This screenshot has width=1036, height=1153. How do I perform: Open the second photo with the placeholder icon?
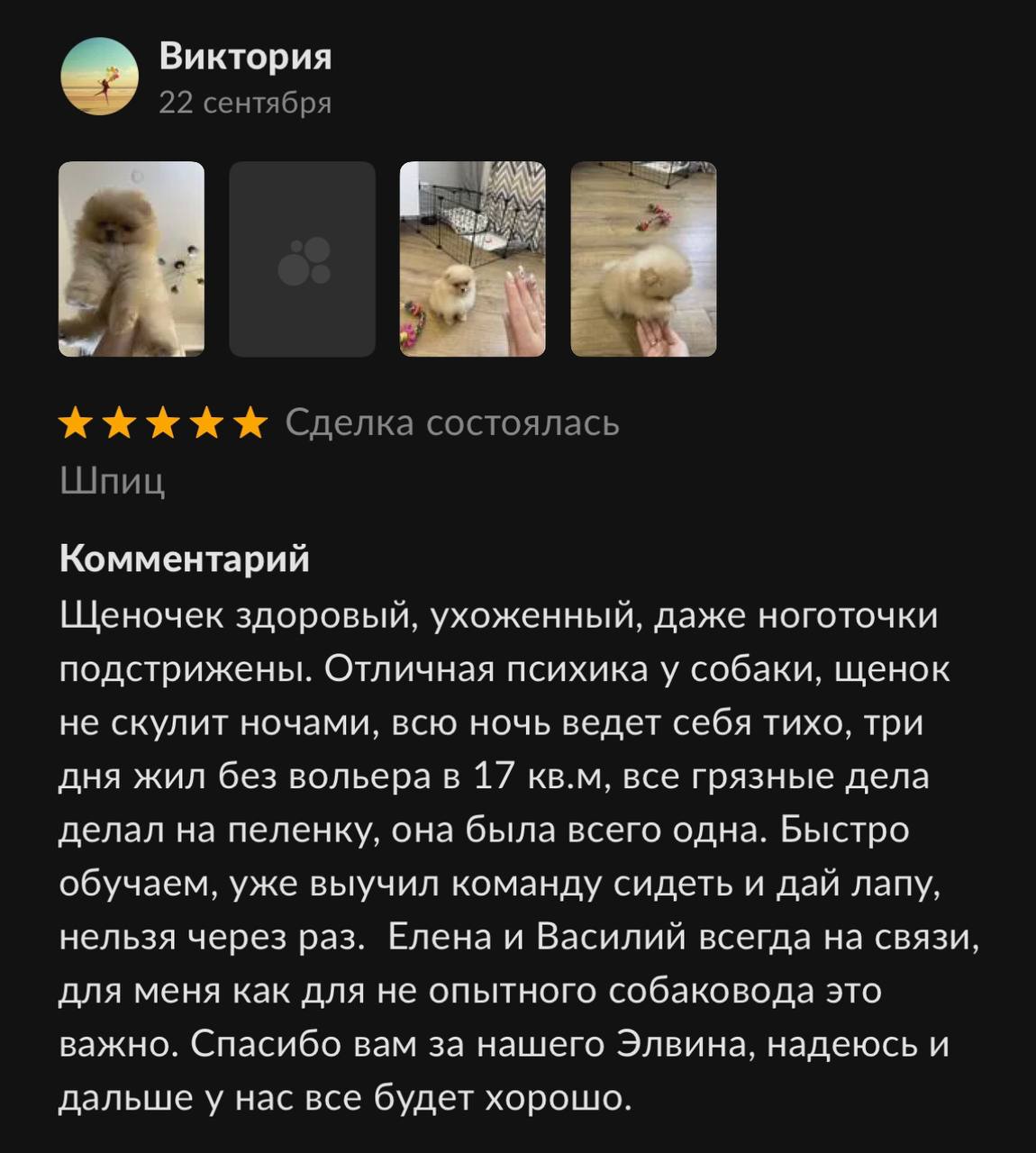point(302,259)
